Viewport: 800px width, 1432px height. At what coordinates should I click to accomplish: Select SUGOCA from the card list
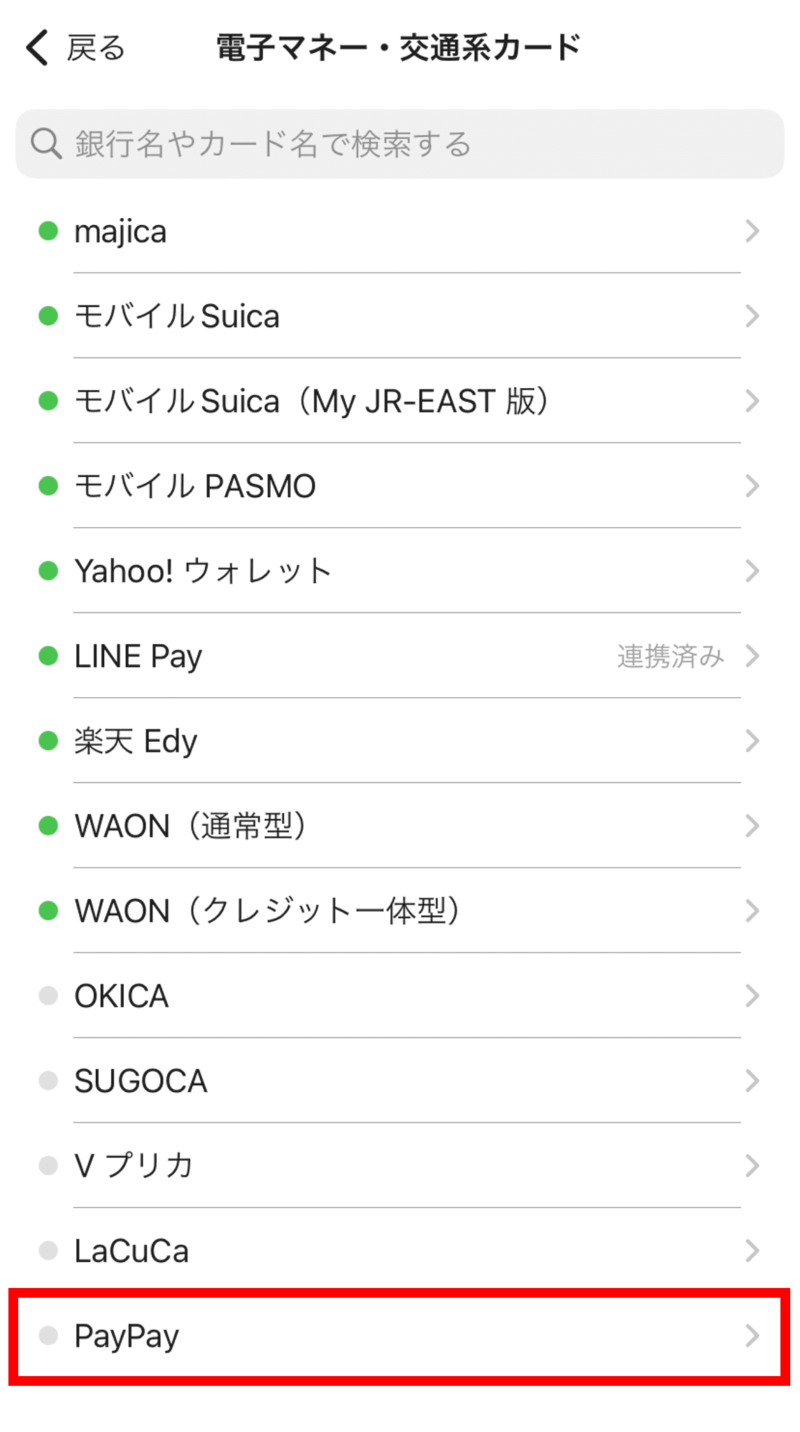click(x=400, y=1082)
